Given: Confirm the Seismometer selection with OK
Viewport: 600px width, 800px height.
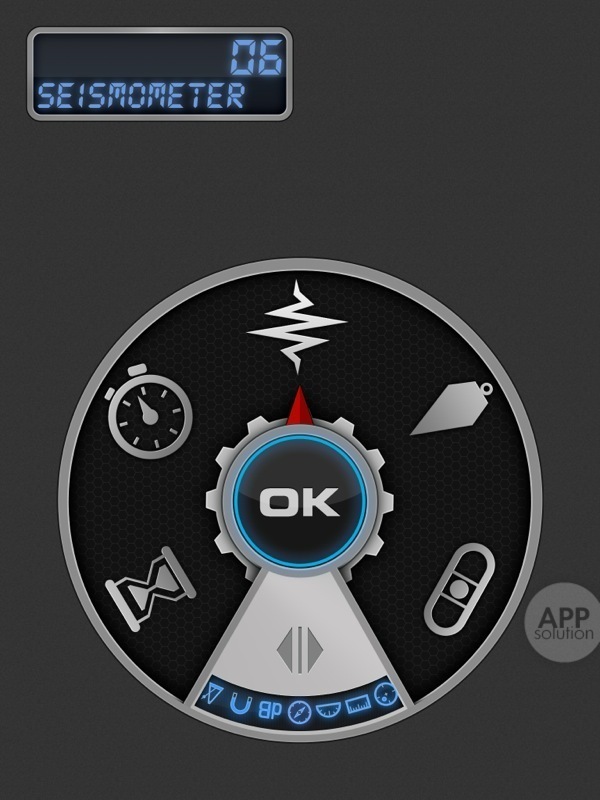Looking at the screenshot, I should point(300,500).
